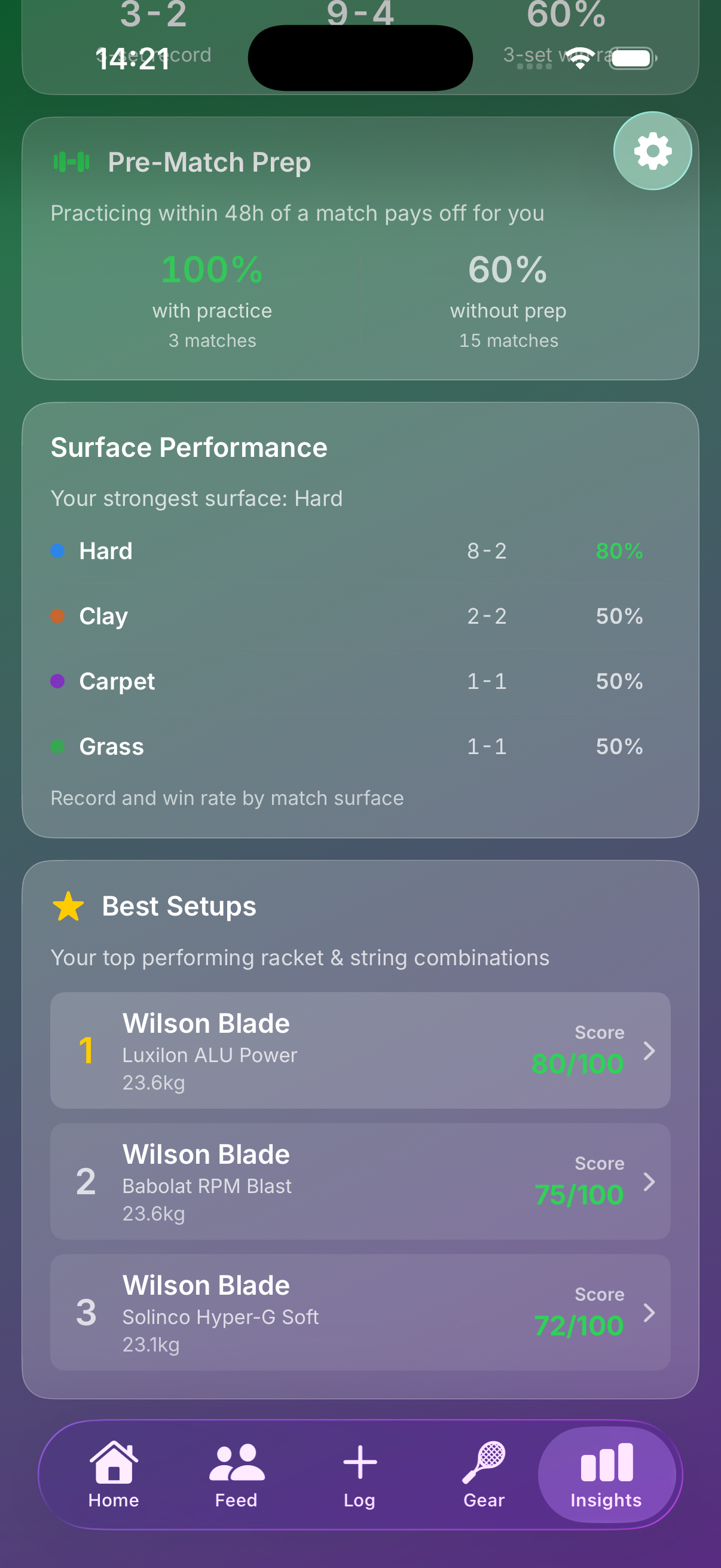The height and width of the screenshot is (1568, 721).
Task: Tap the blue dot next to Hard surface
Action: [58, 551]
